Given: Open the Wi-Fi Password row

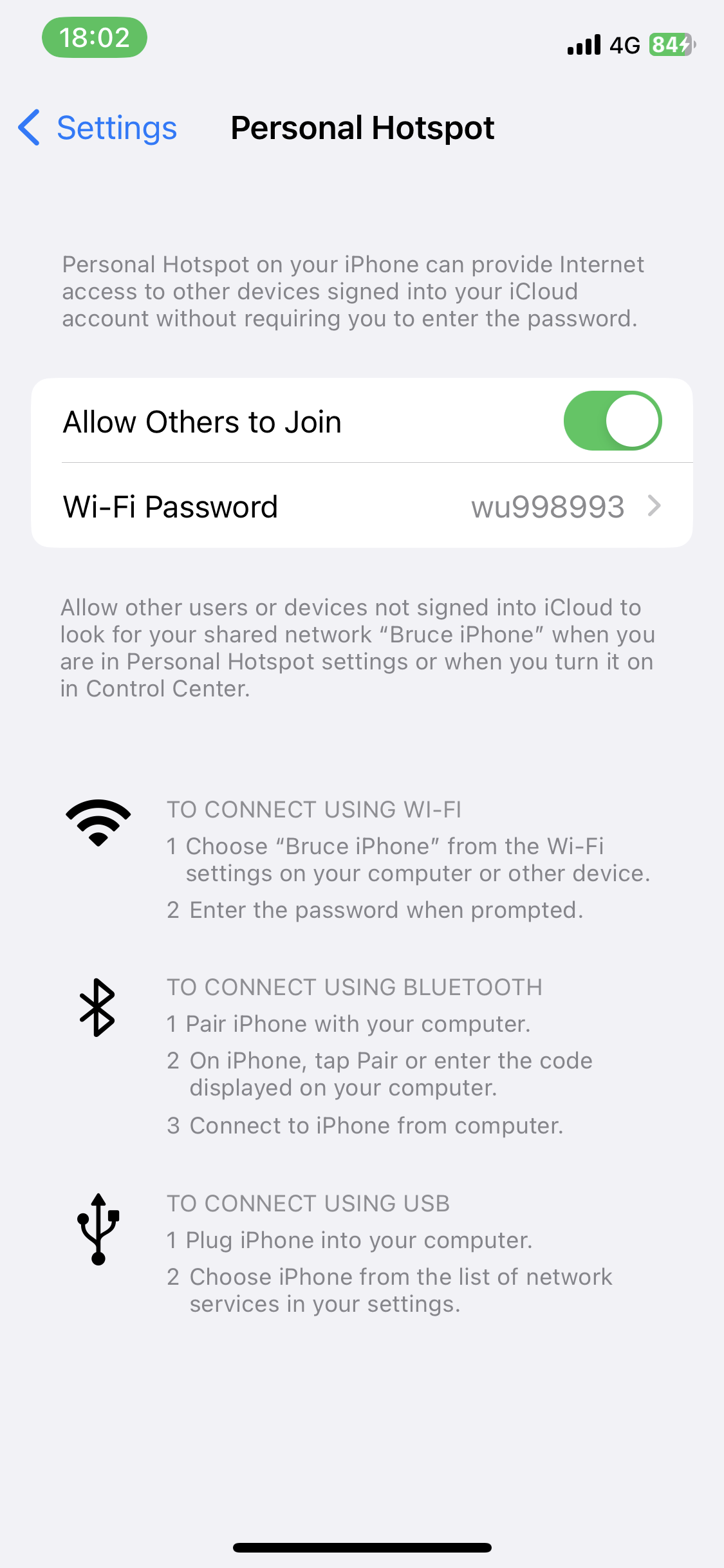Looking at the screenshot, I should coord(362,506).
